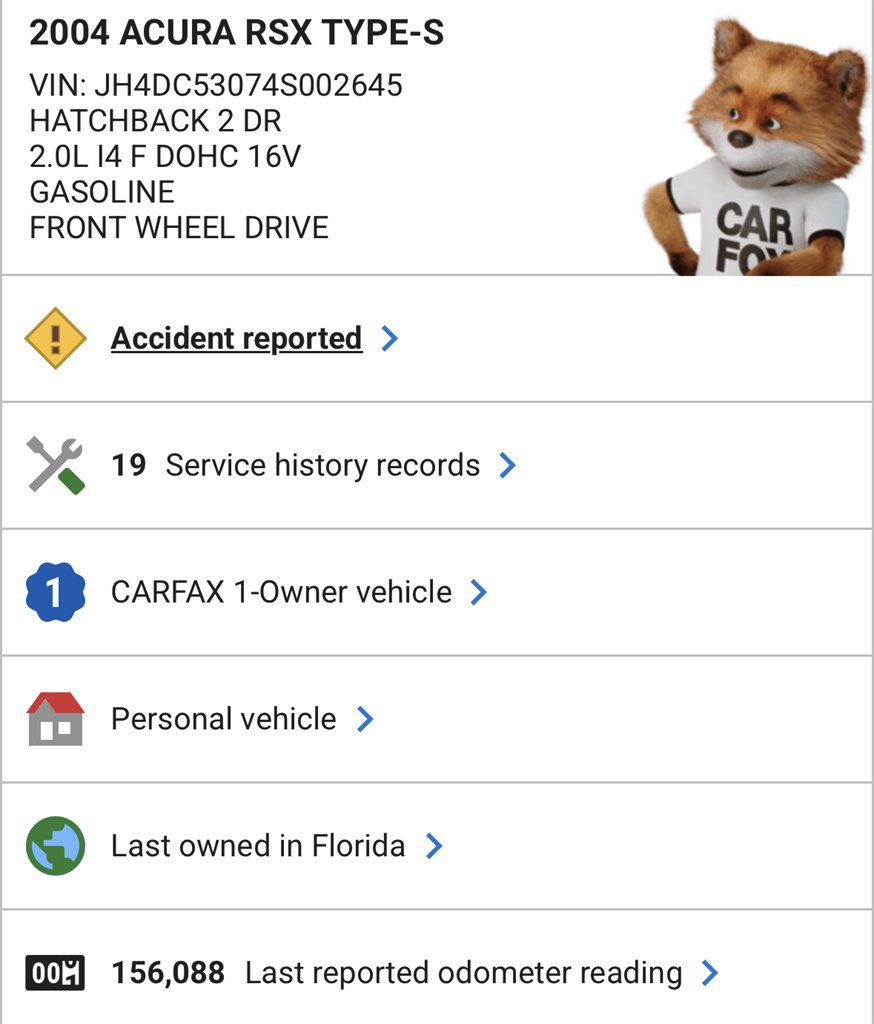This screenshot has height=1024, width=874.
Task: Open the Accident reported link
Action: (240, 338)
